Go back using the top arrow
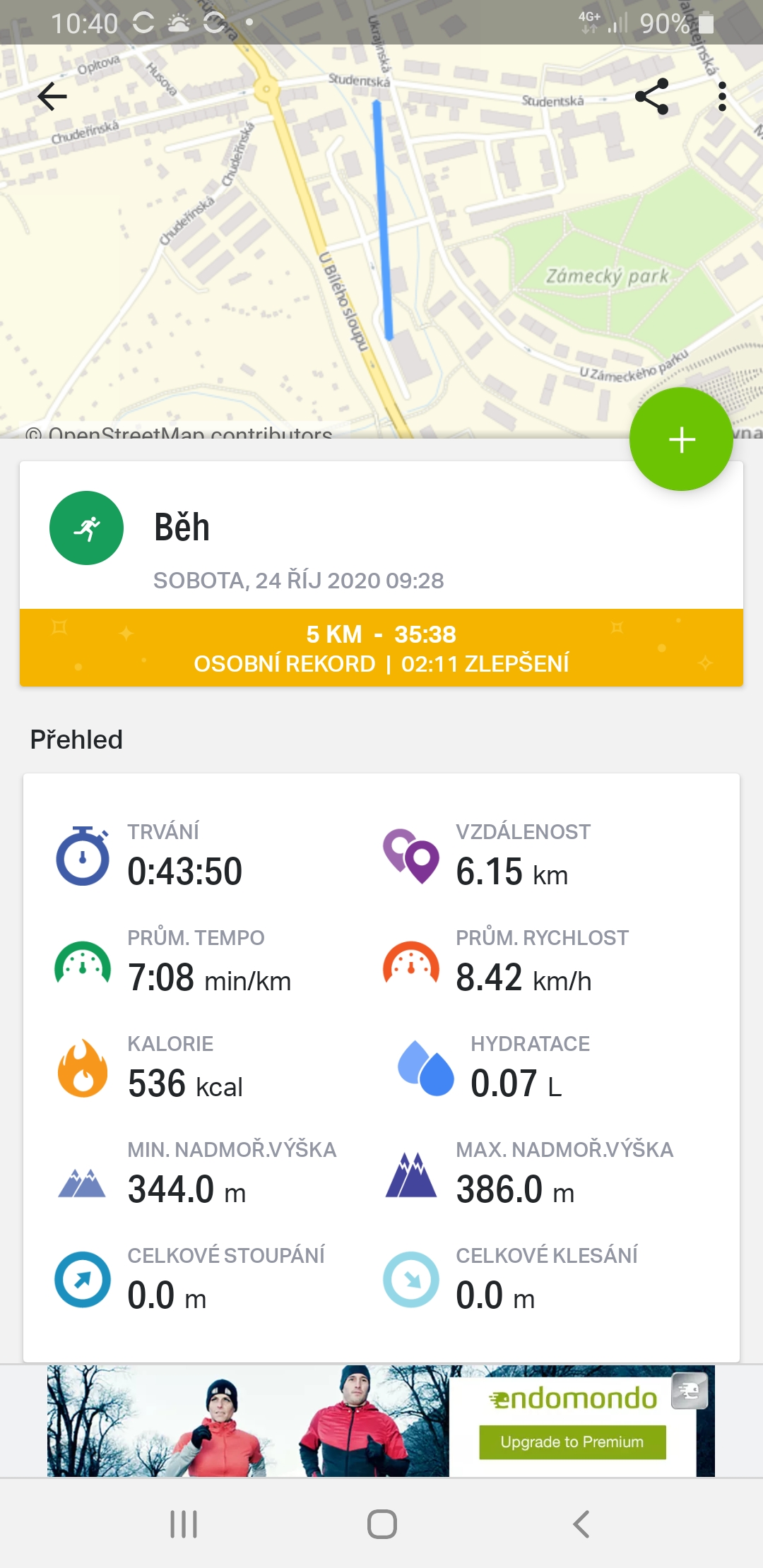 pyautogui.click(x=52, y=97)
